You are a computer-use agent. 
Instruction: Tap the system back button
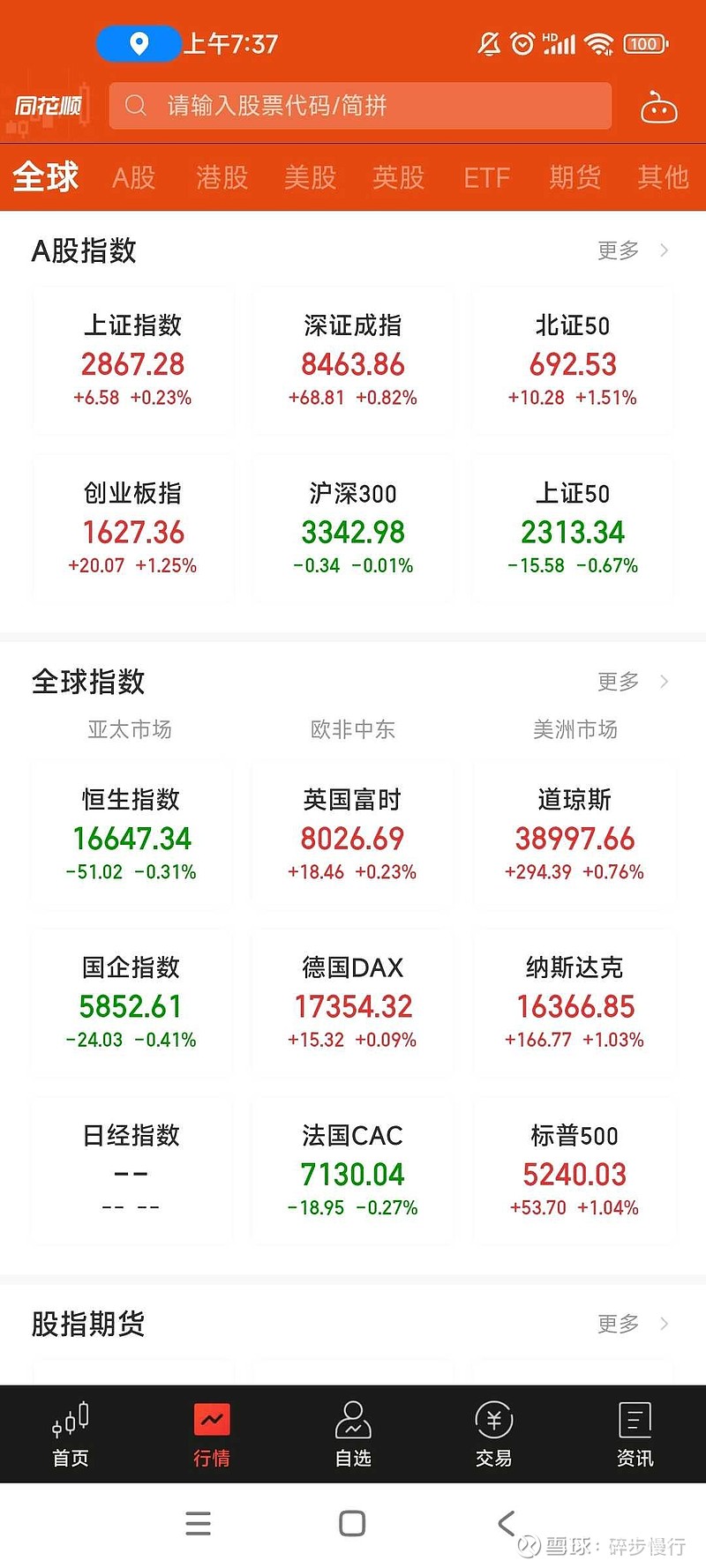(x=507, y=1523)
